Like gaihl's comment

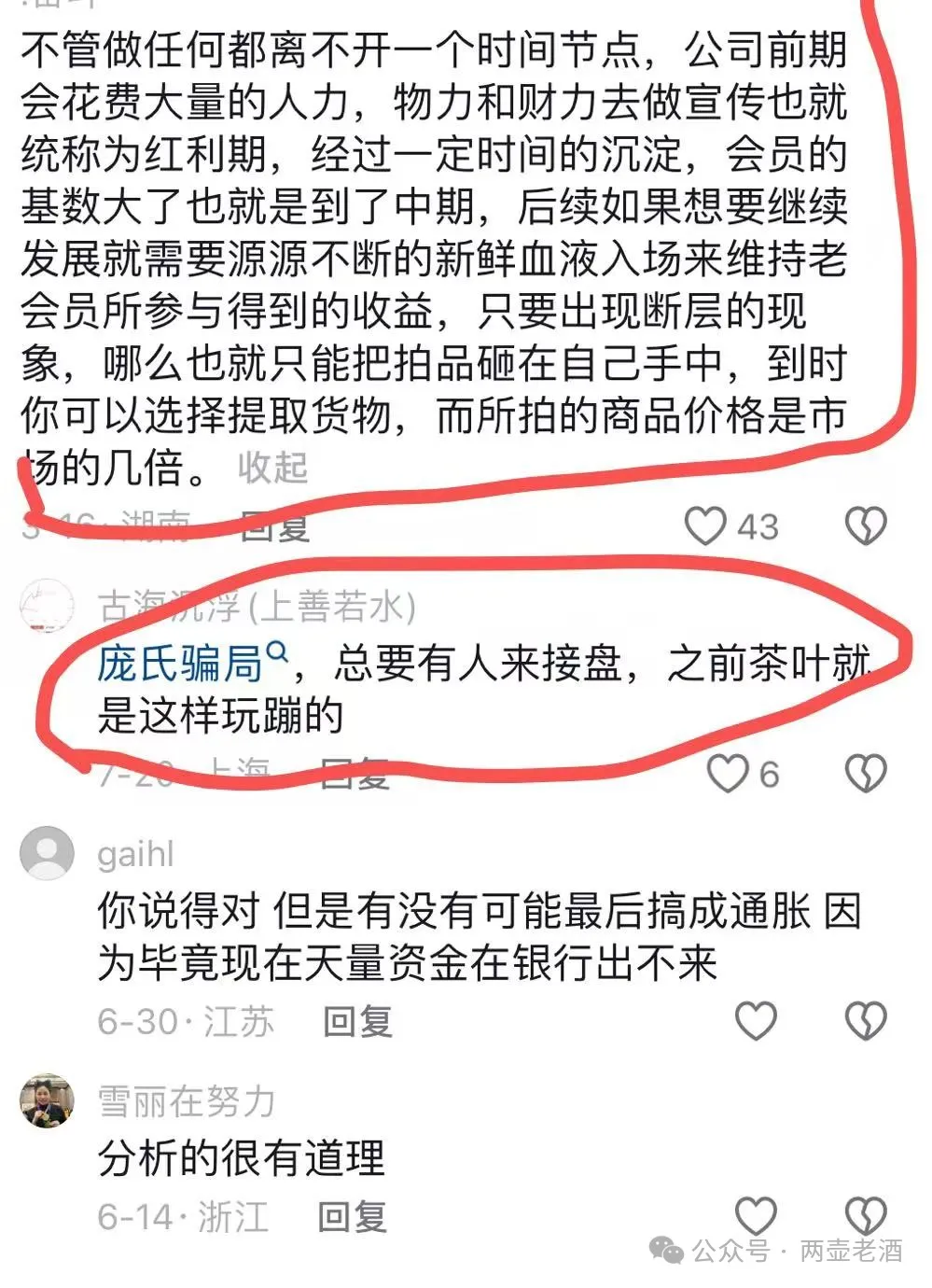pos(756,1021)
